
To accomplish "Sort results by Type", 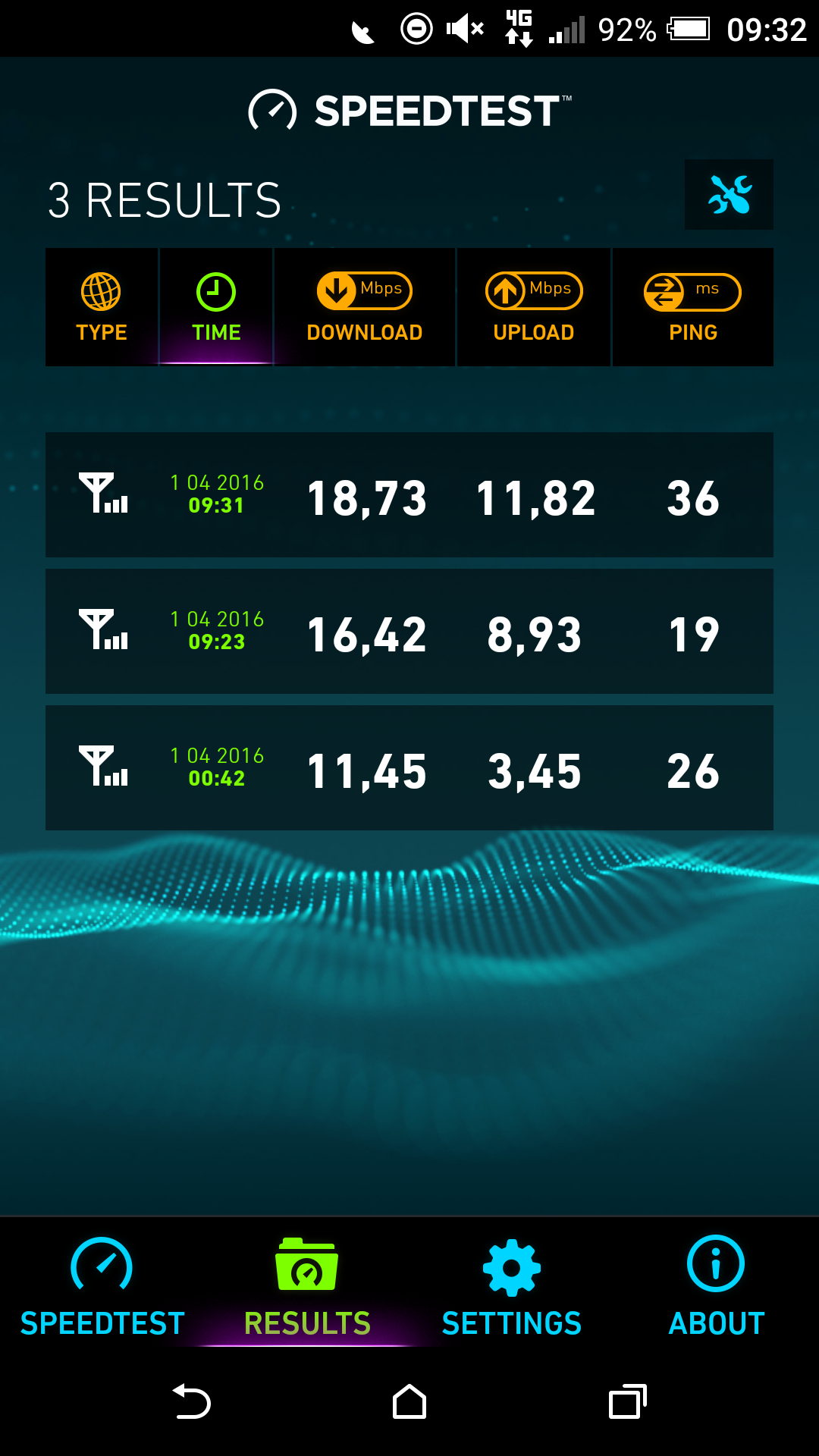I will point(102,307).
